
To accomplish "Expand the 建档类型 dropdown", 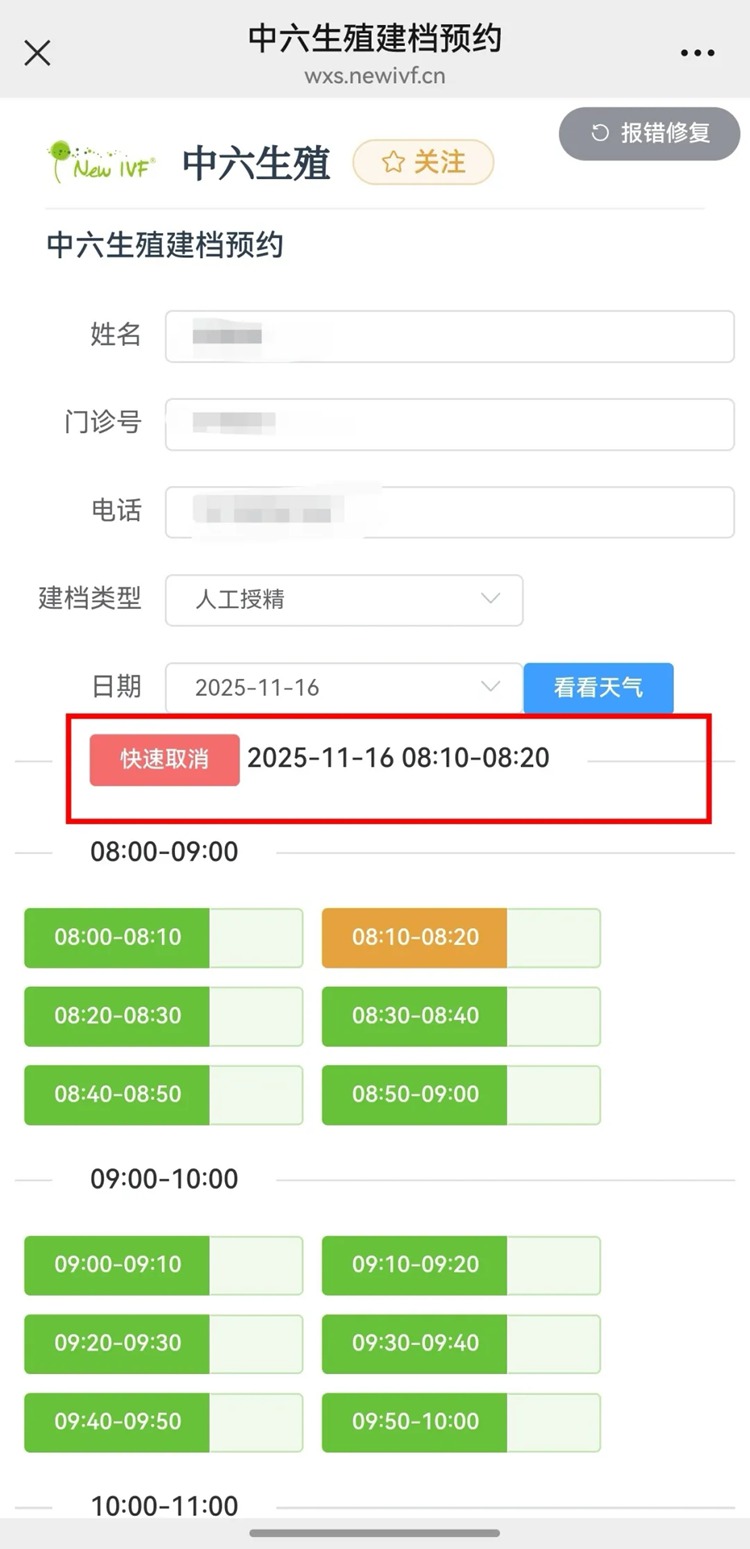I will (x=343, y=600).
